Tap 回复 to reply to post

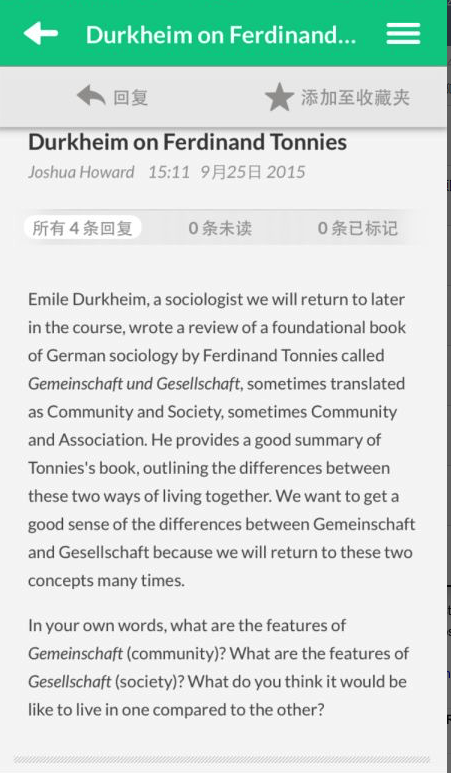[x=112, y=97]
